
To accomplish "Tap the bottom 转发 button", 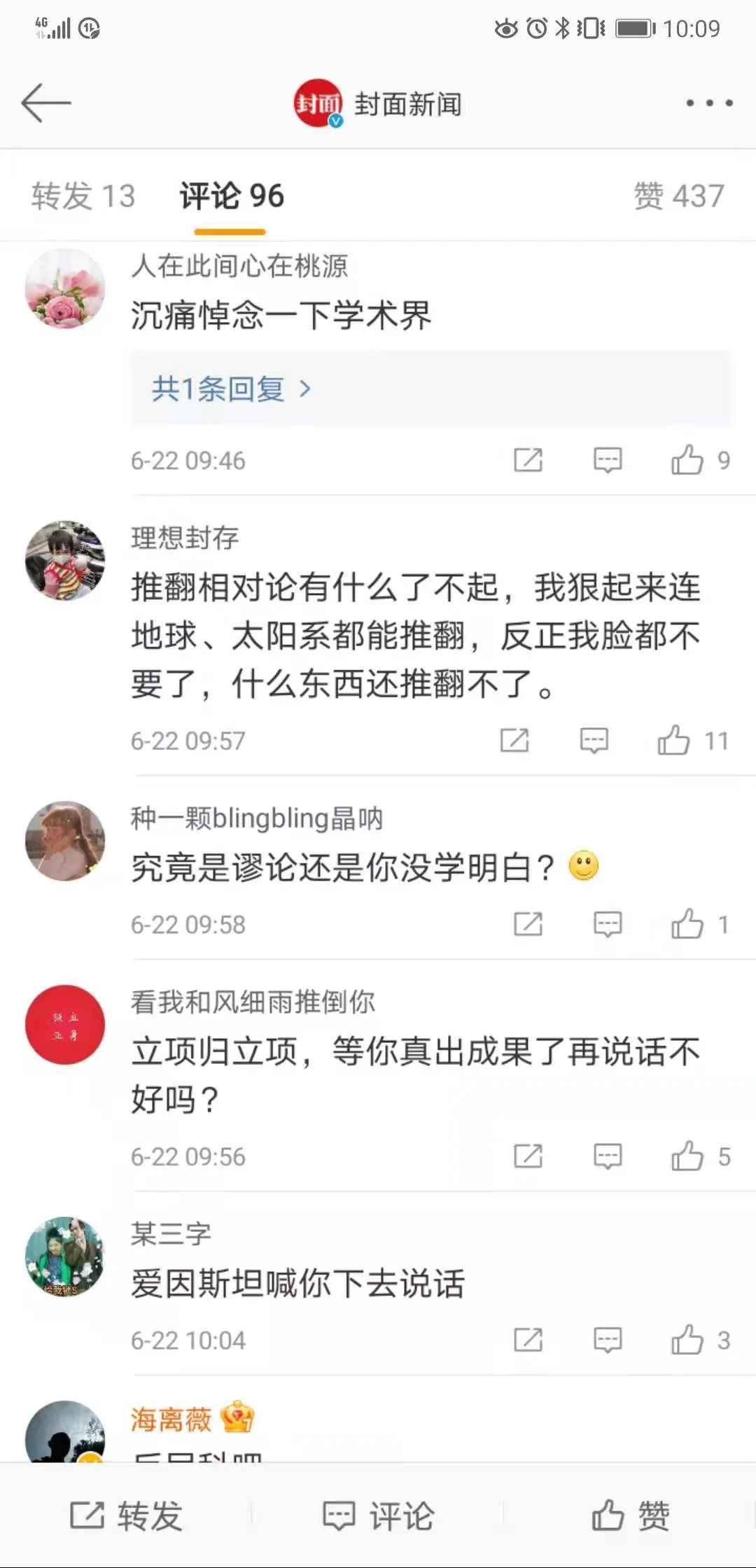I will pyautogui.click(x=126, y=1516).
